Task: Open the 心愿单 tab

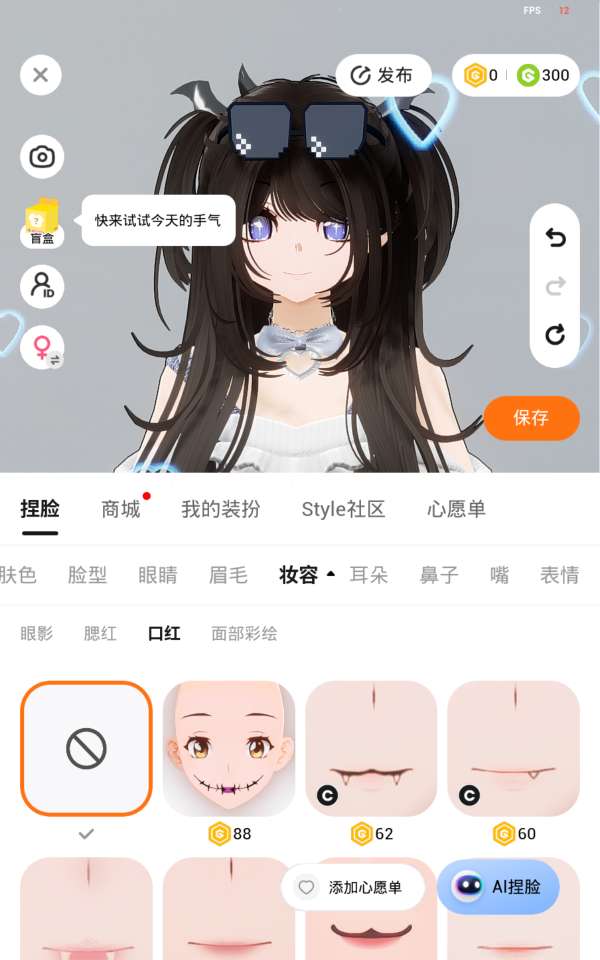Action: 456,509
